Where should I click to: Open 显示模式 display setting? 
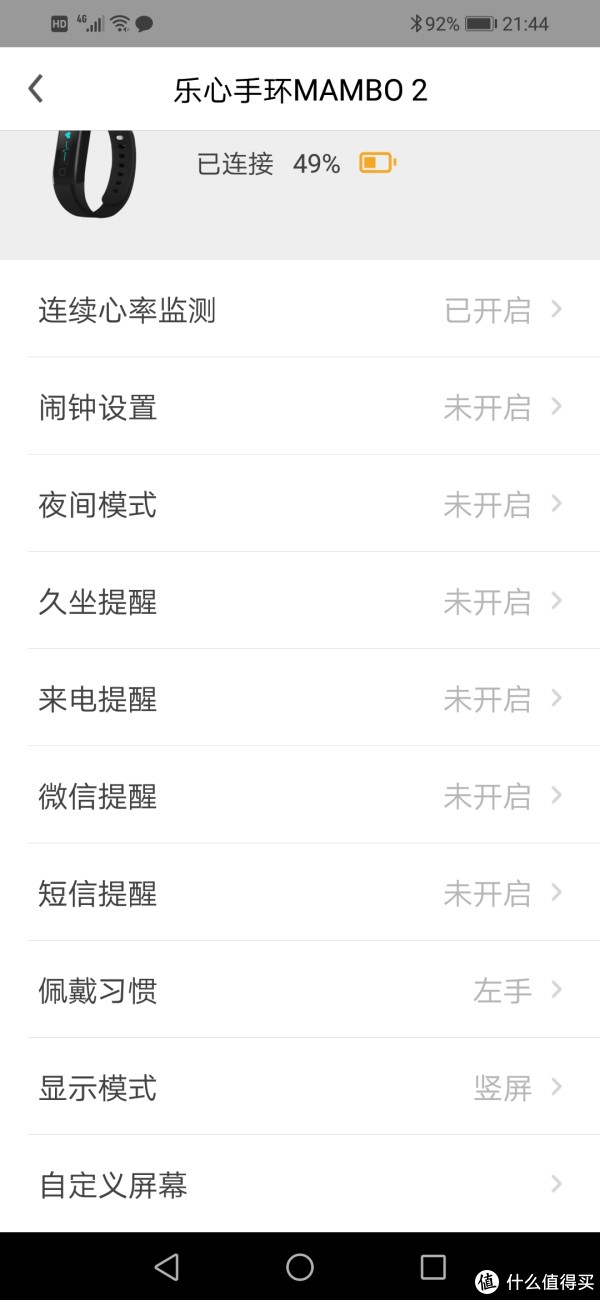point(300,1087)
